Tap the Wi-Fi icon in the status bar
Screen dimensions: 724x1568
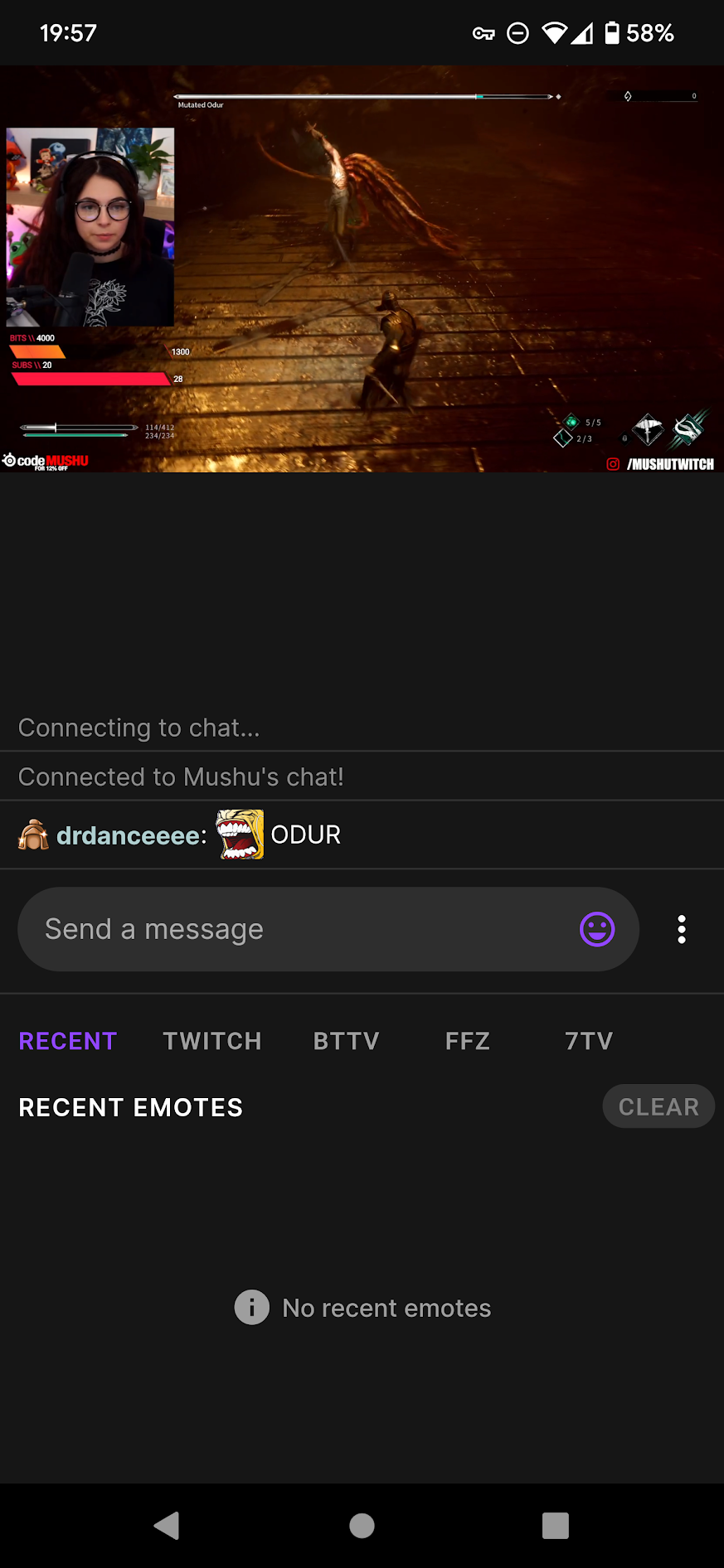pyautogui.click(x=556, y=33)
